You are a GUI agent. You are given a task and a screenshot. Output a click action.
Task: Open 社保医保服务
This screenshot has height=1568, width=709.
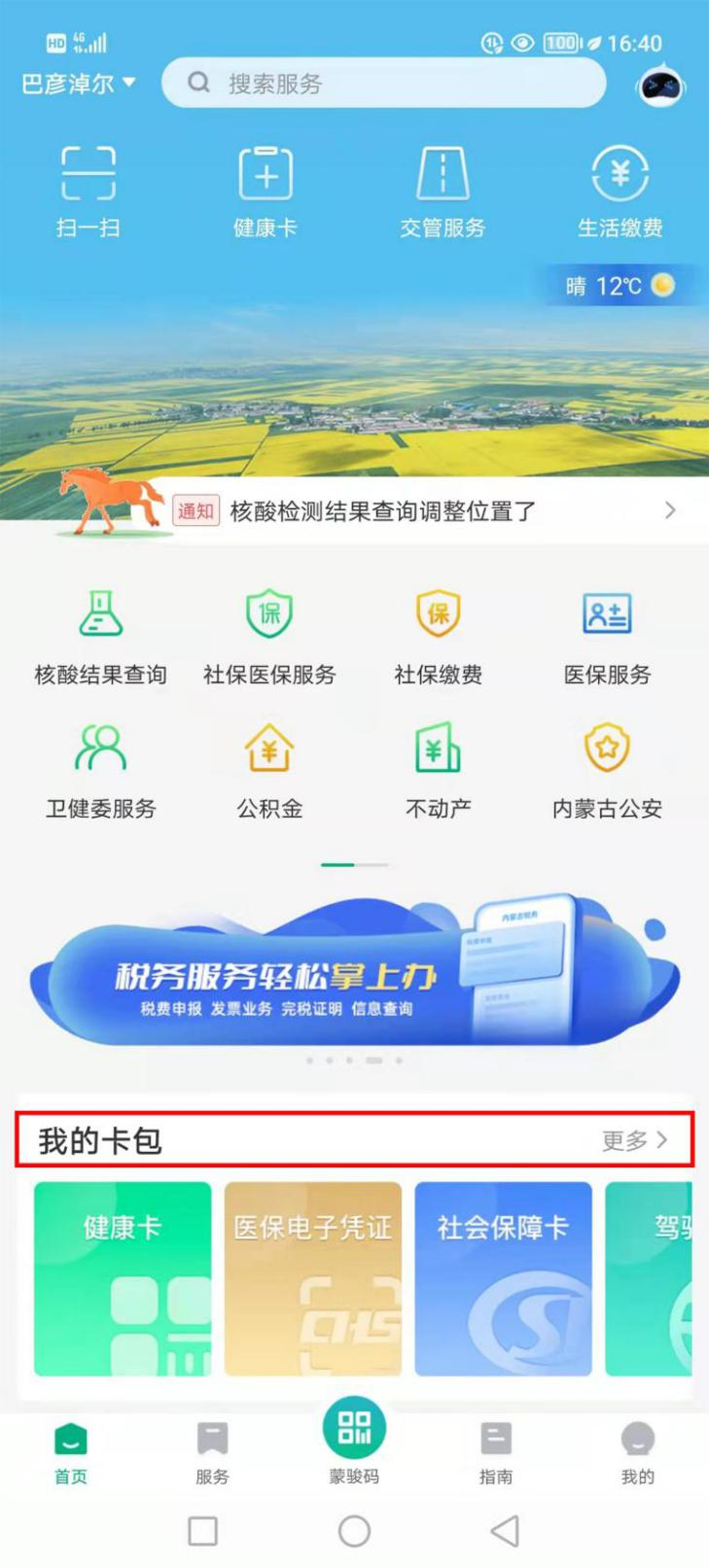click(269, 636)
